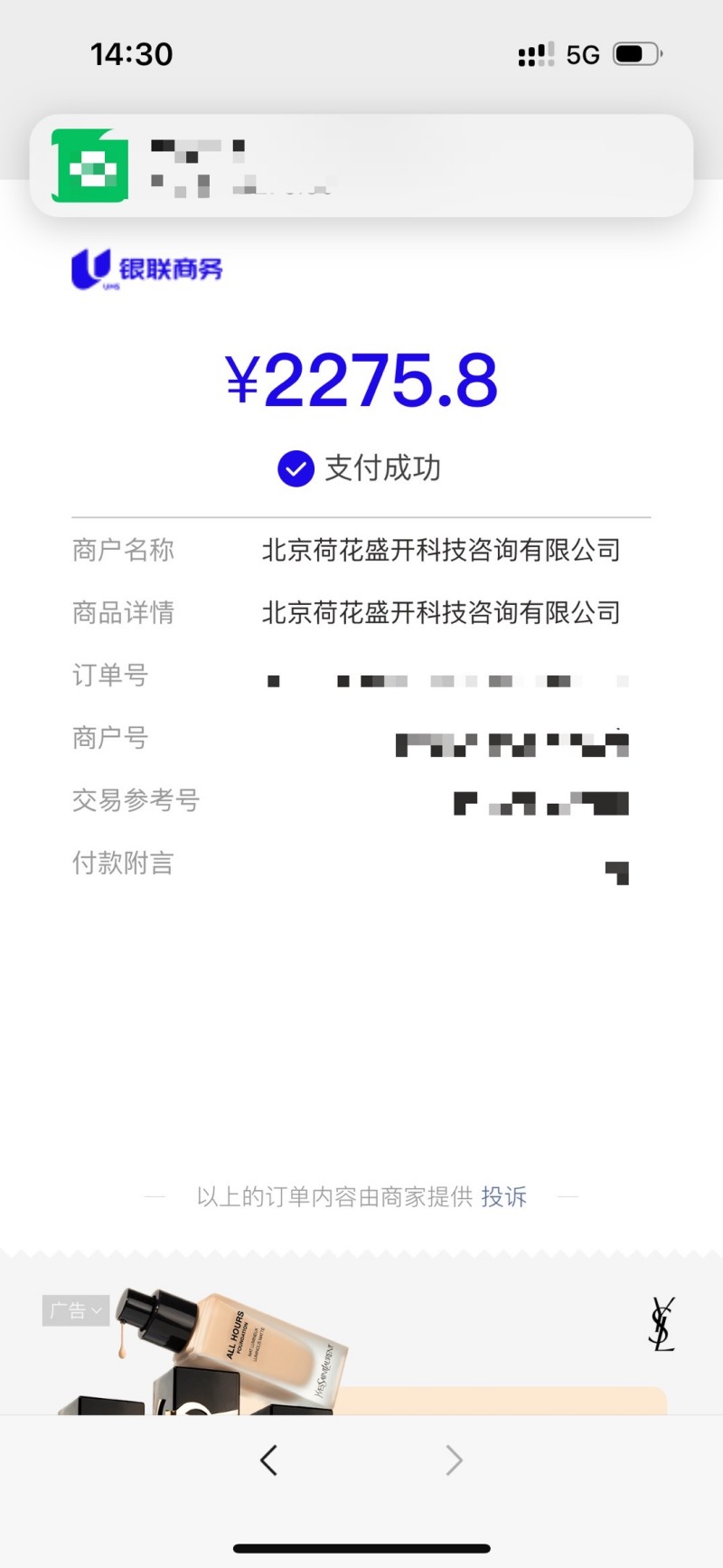Tap the 投诉 complaint link

[x=505, y=1196]
